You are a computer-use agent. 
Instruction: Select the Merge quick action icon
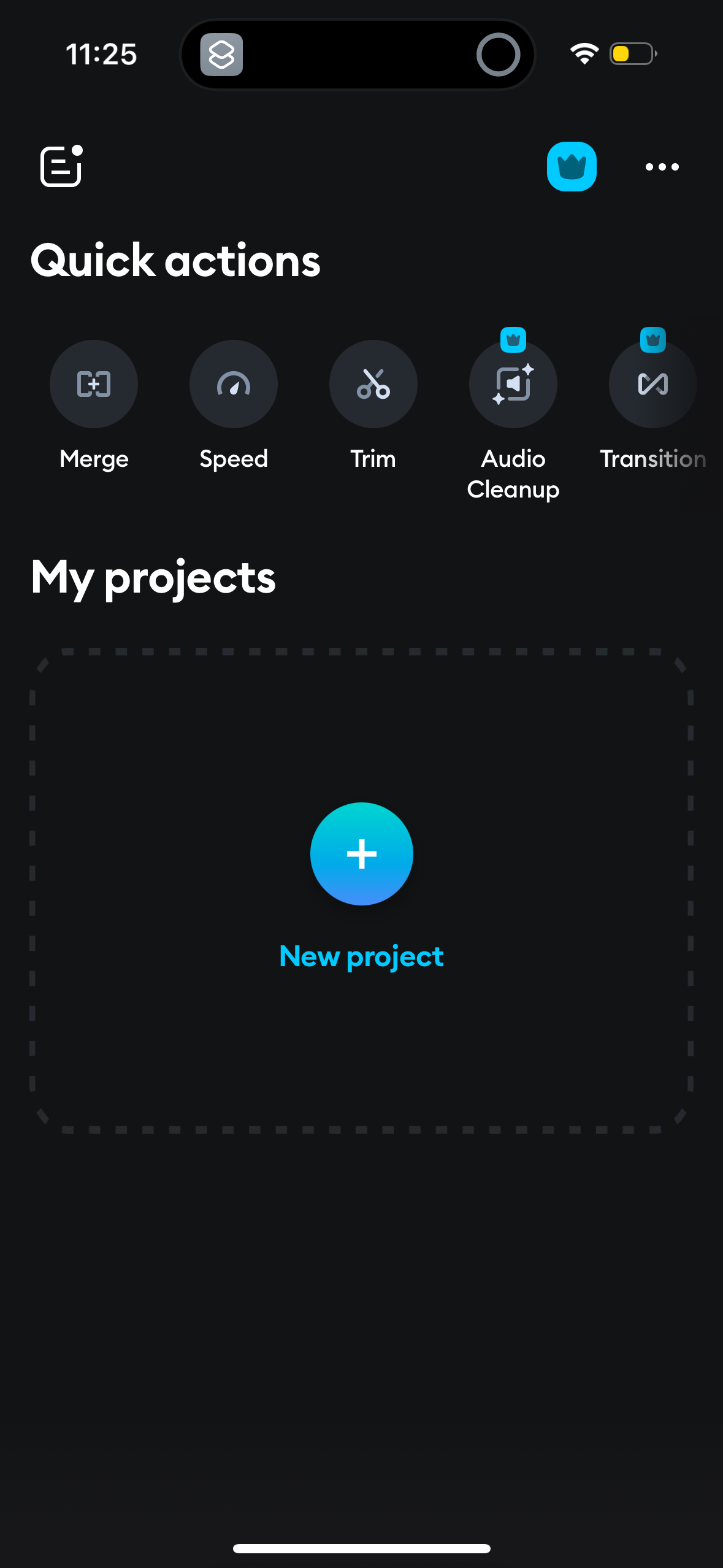pos(93,384)
